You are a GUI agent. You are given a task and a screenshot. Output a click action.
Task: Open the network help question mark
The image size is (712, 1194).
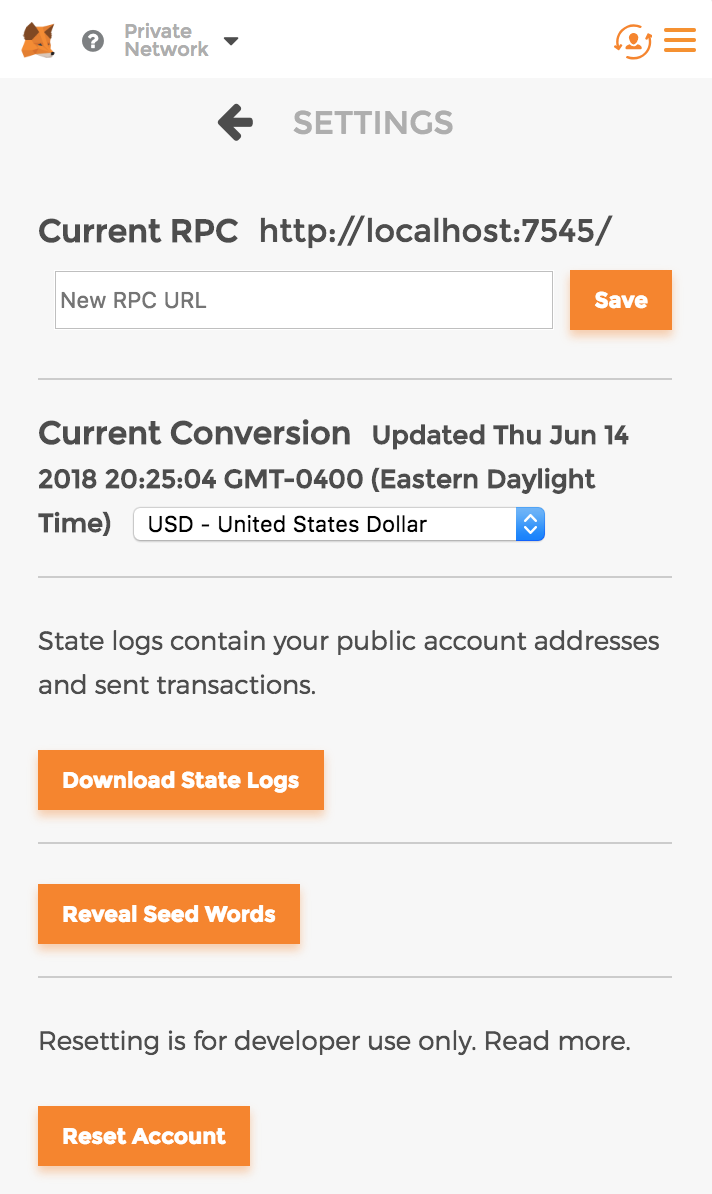click(x=93, y=41)
